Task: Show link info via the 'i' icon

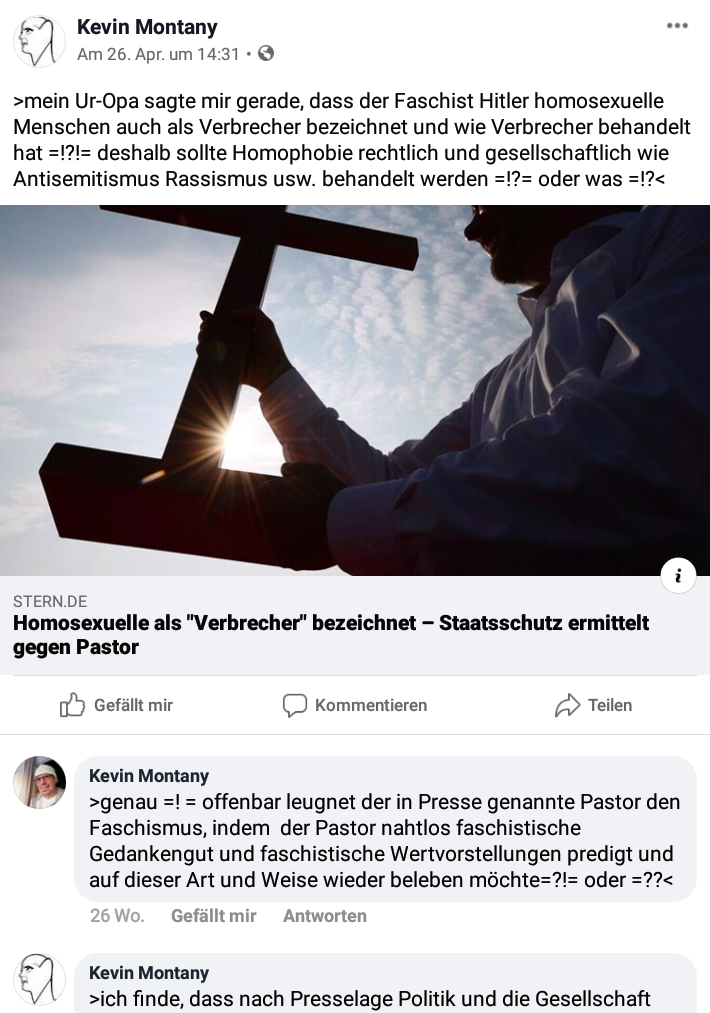Action: tap(678, 575)
